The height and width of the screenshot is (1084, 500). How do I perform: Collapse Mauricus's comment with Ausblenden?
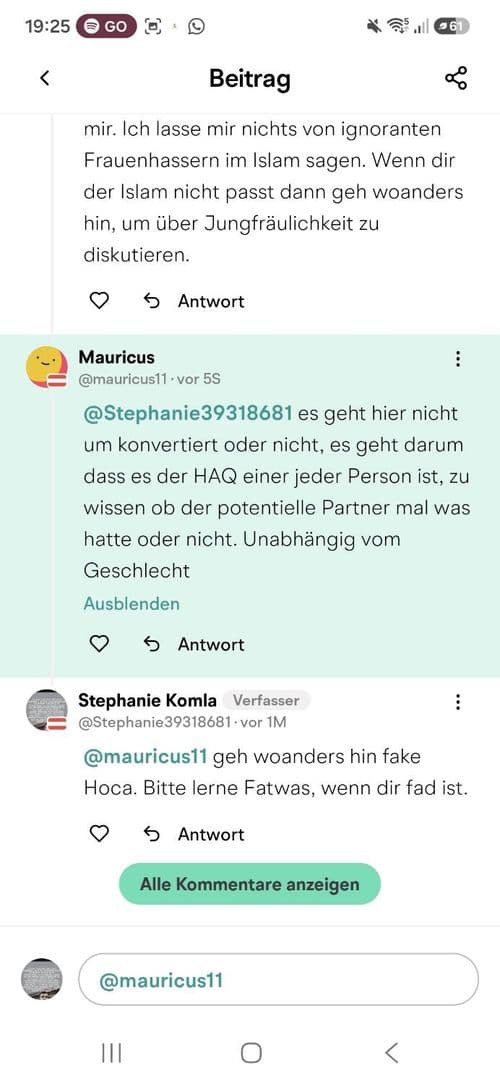131,604
